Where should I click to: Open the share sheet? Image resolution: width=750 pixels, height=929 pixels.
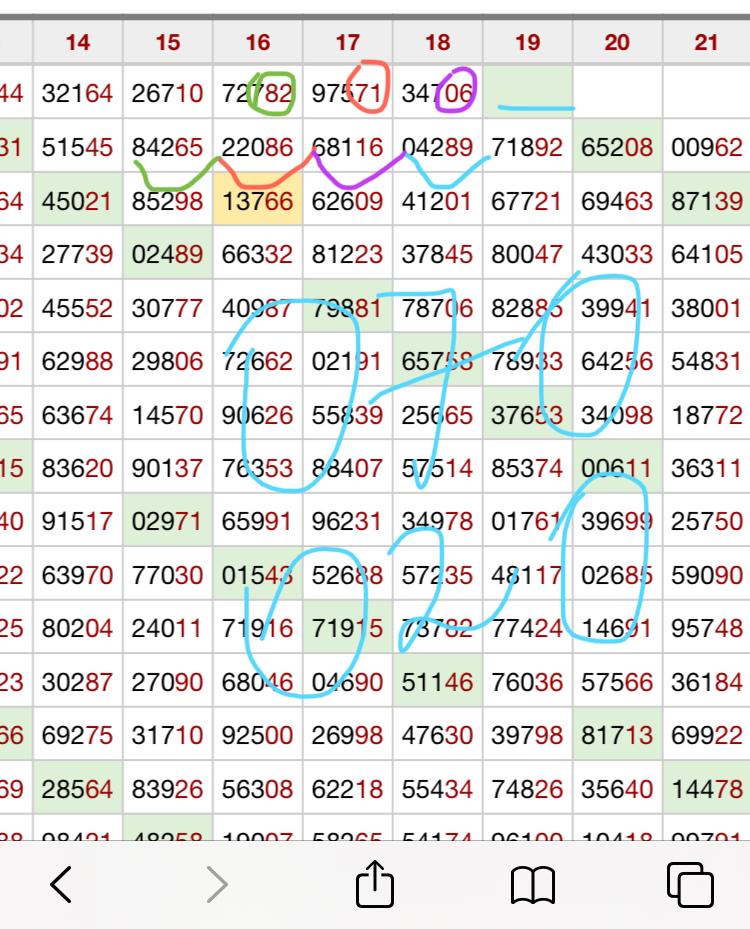pyautogui.click(x=375, y=884)
